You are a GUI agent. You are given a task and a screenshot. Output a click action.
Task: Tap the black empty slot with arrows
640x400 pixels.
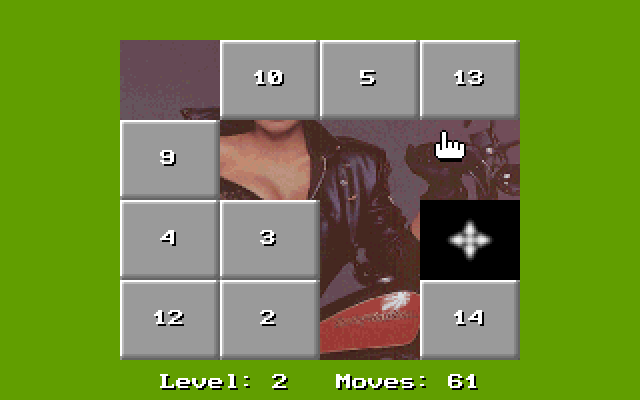[469, 239]
